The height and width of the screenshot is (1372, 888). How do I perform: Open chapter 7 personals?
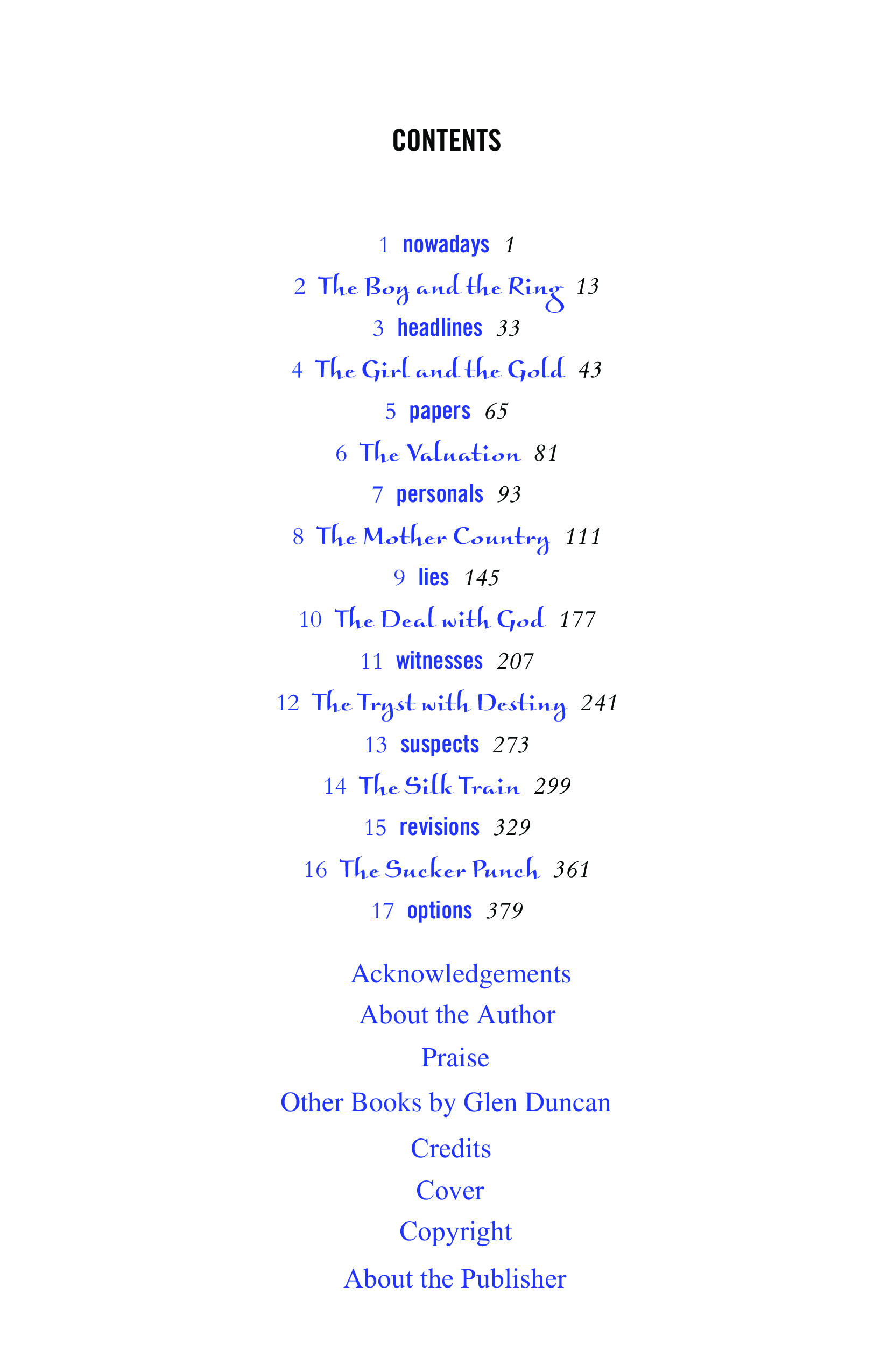click(439, 494)
